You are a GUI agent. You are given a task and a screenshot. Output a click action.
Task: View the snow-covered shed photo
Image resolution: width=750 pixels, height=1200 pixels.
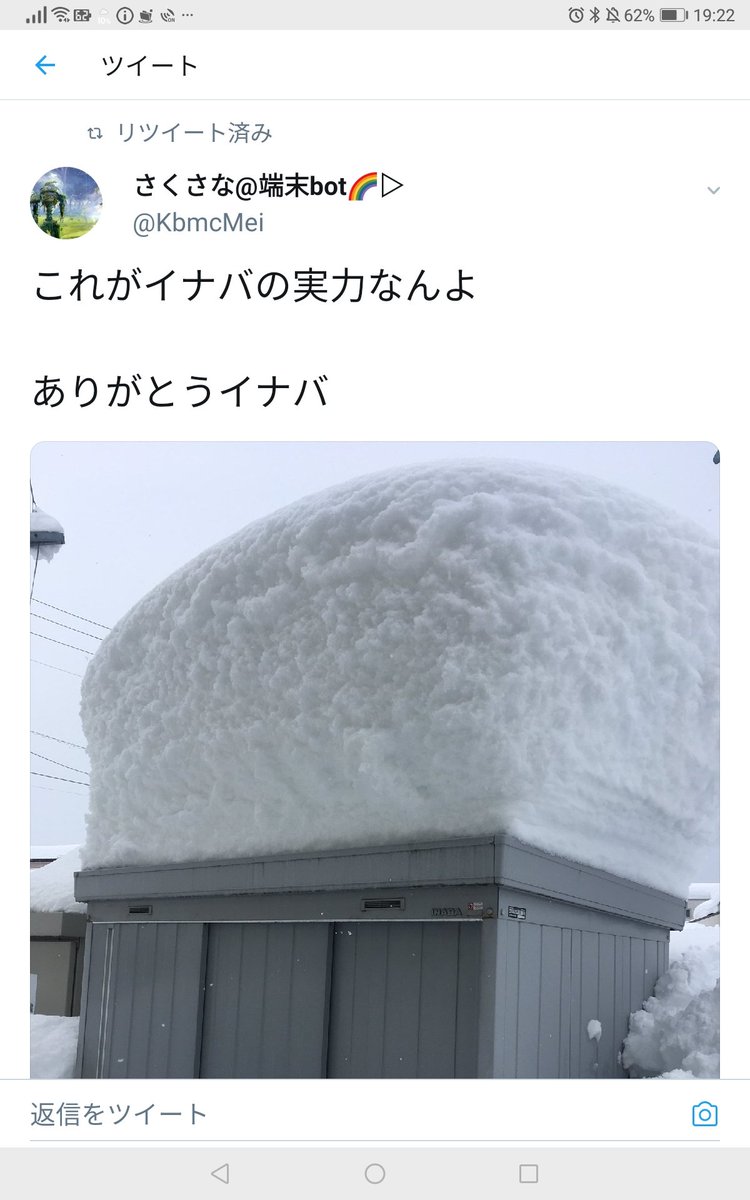[375, 760]
